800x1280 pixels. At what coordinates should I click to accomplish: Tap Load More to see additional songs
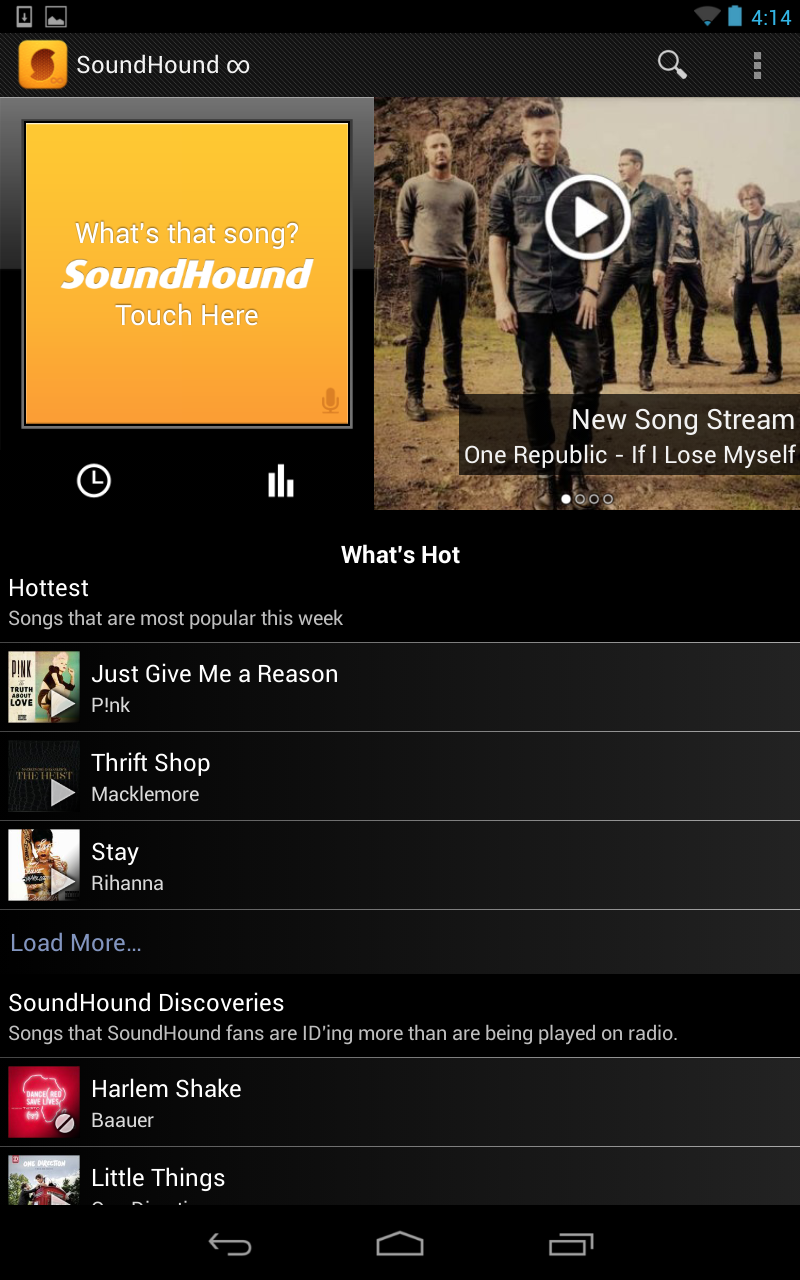[75, 942]
